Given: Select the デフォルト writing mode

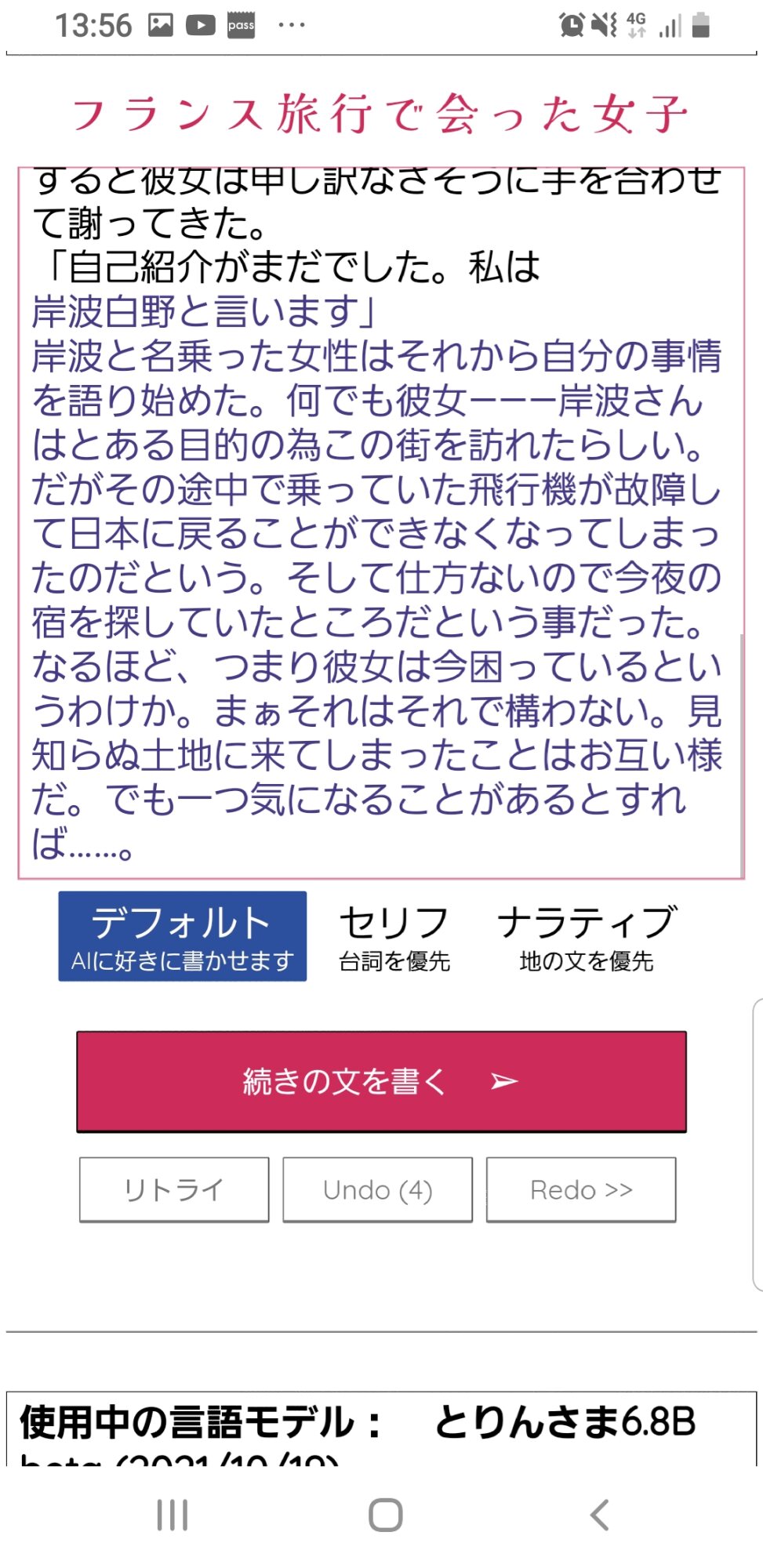Looking at the screenshot, I should click(182, 936).
